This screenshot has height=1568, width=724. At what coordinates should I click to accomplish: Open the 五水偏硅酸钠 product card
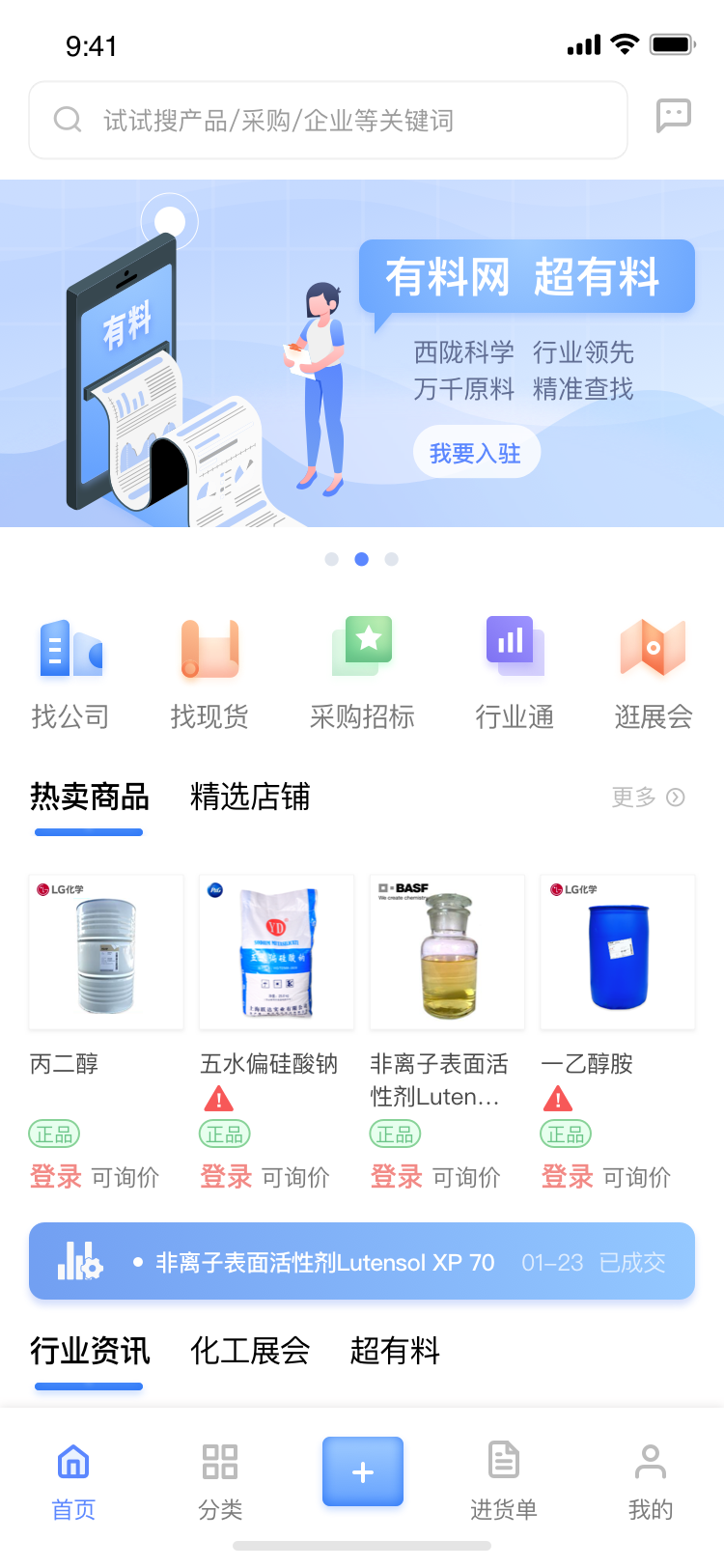pyautogui.click(x=277, y=952)
